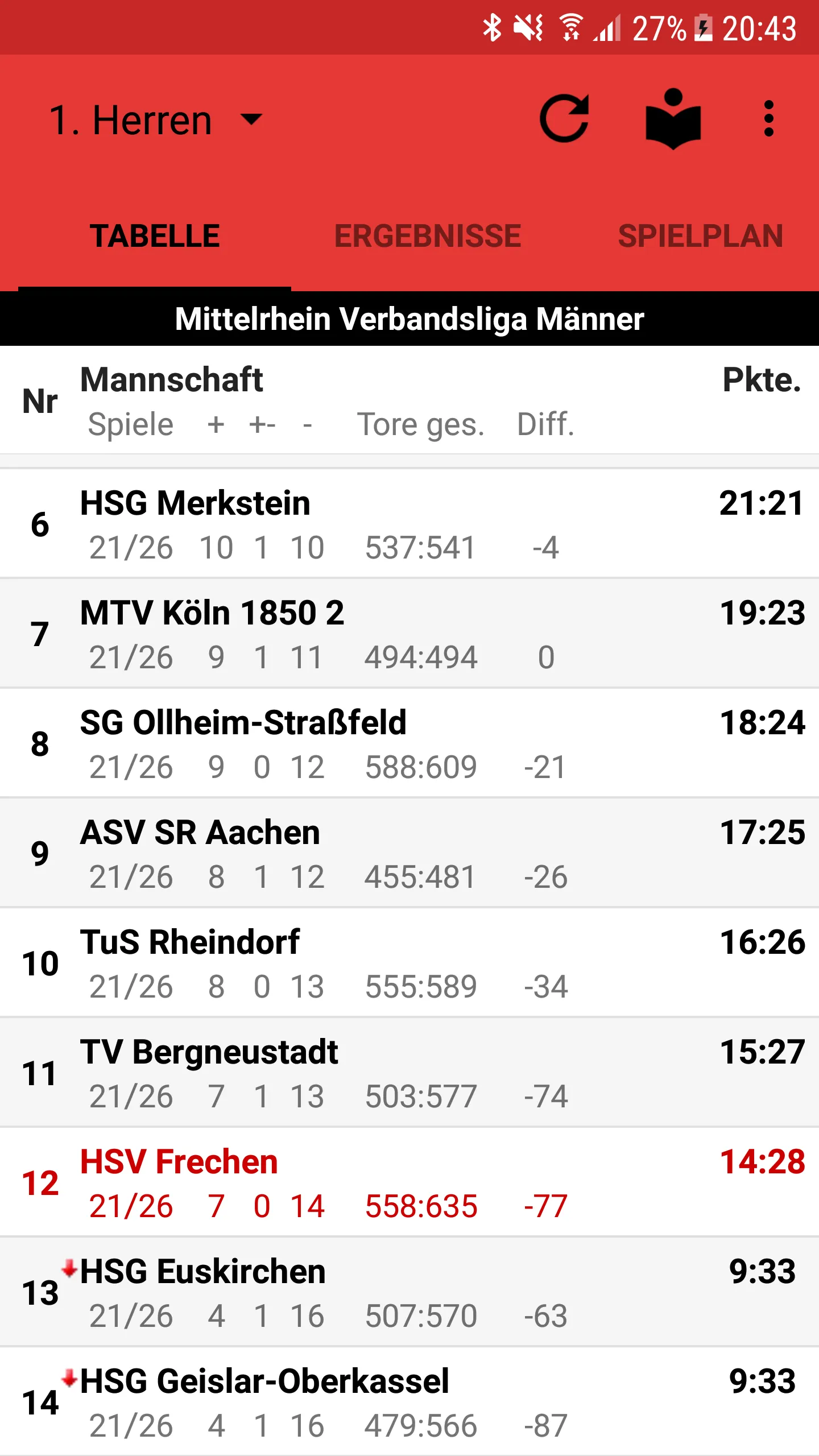Click the Mittelrhein Verbandsliga Männer header
The height and width of the screenshot is (1456, 819).
[409, 320]
